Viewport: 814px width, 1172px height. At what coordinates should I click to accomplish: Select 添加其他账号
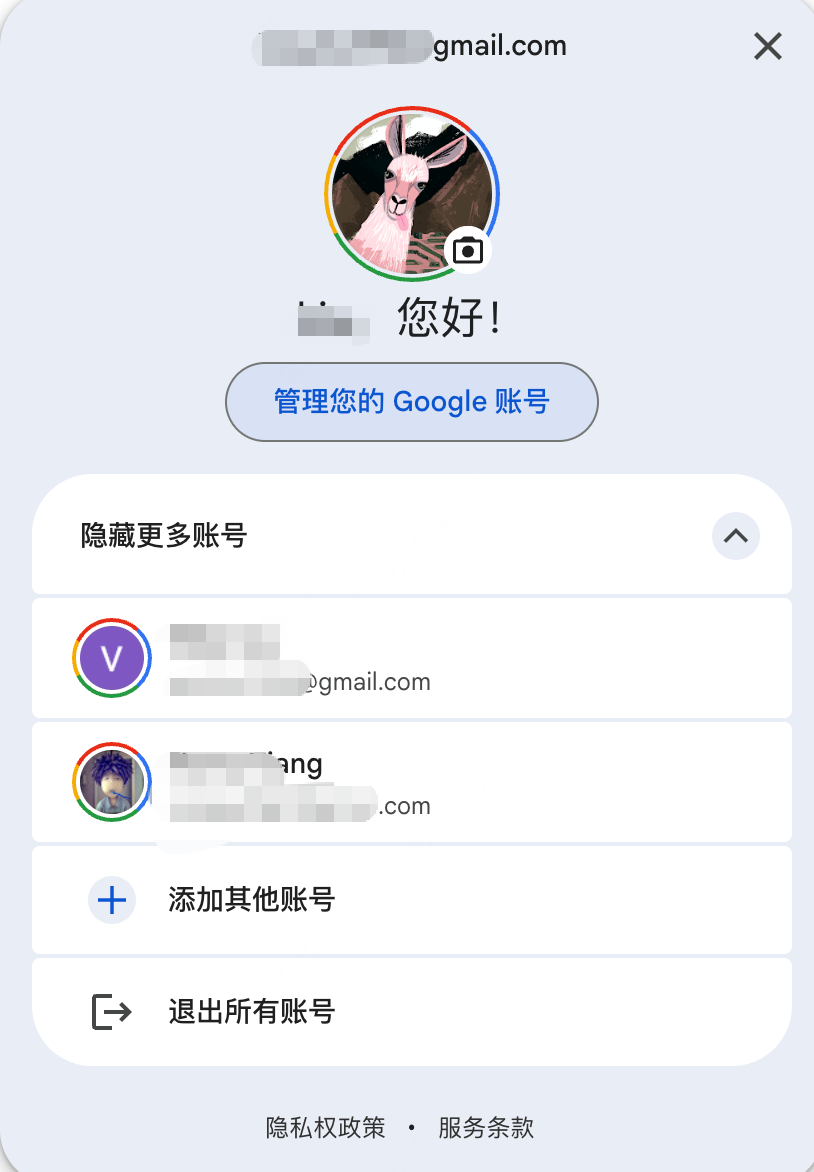412,900
